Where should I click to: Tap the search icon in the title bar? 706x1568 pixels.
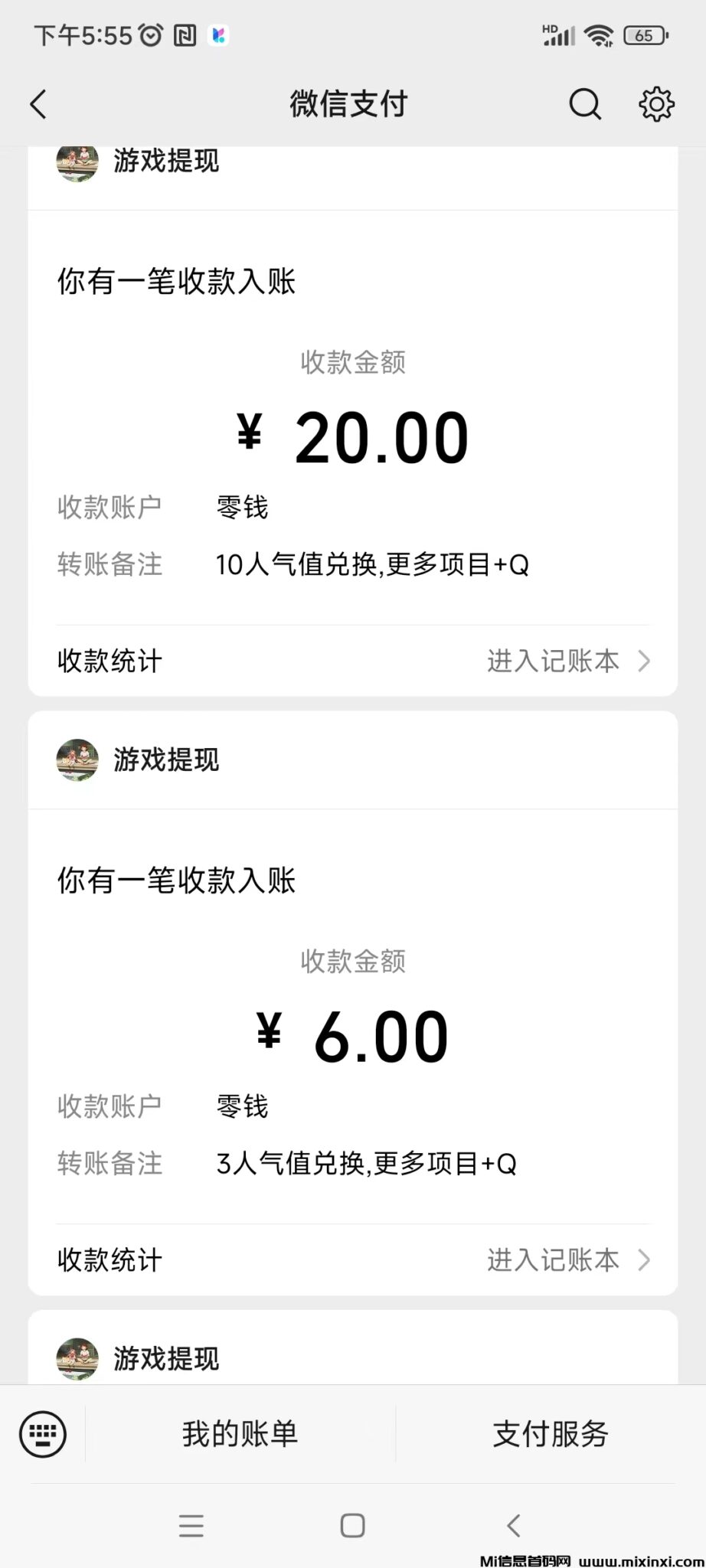tap(585, 104)
